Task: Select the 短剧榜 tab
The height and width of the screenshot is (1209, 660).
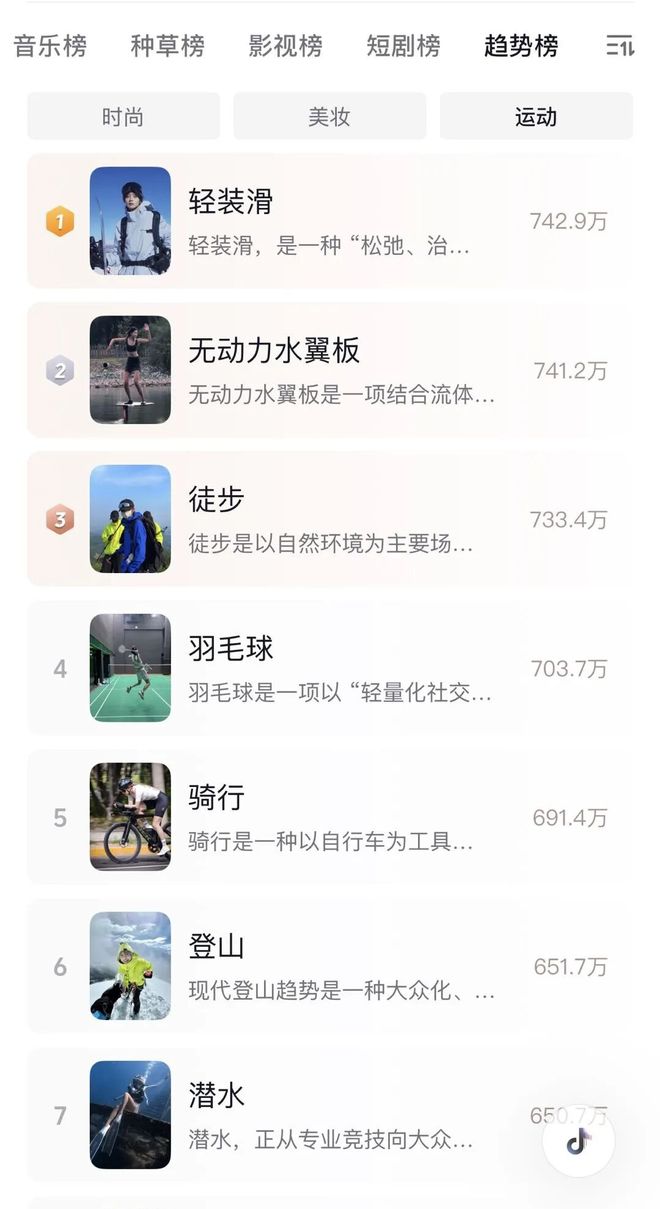Action: tap(403, 46)
